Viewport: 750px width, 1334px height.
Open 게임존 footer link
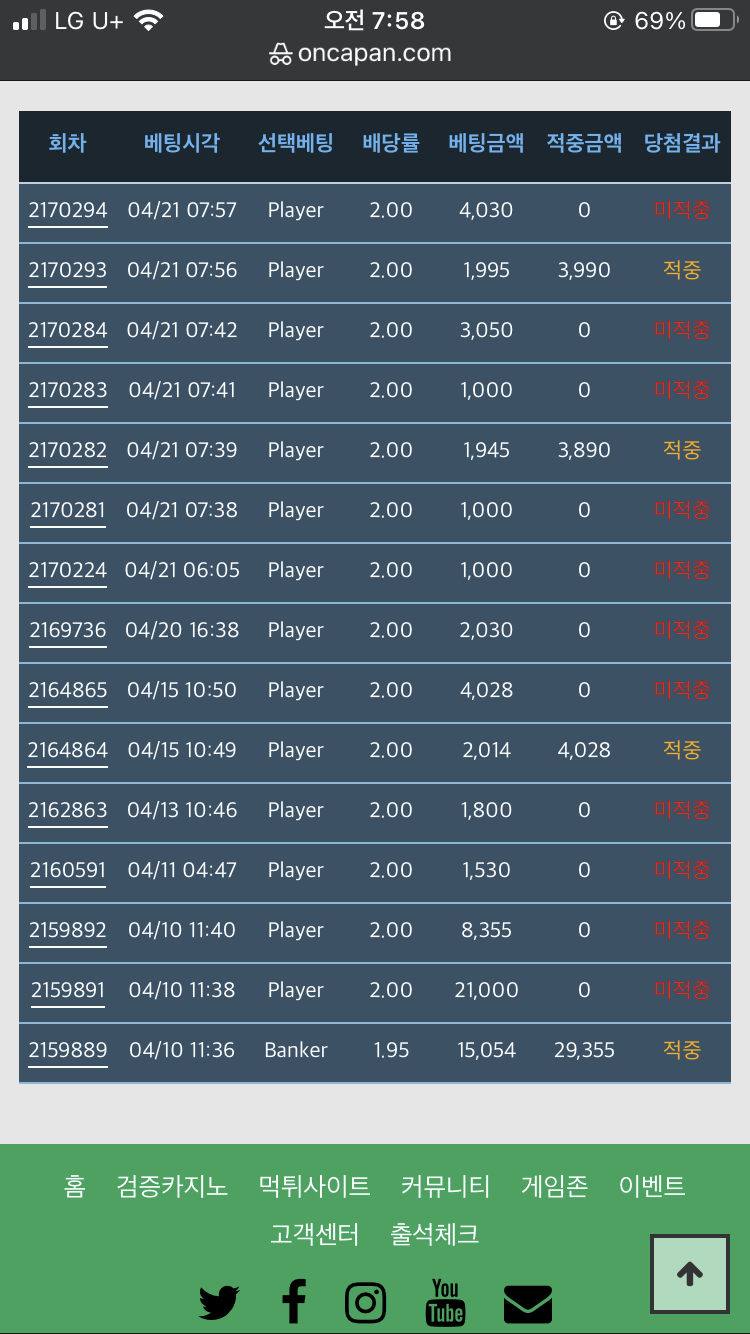click(554, 1187)
